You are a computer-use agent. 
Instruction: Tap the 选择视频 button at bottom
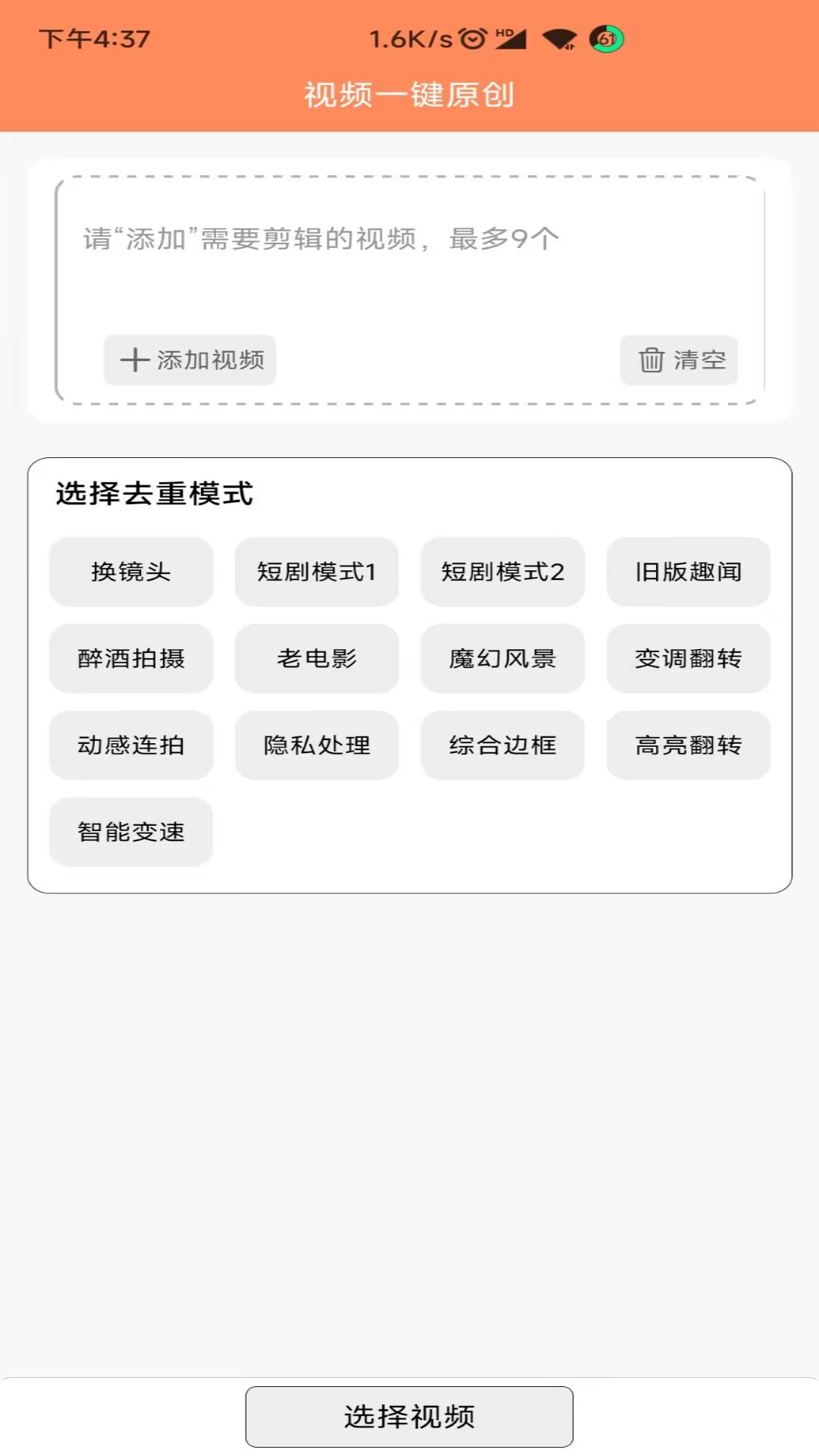(x=409, y=1415)
